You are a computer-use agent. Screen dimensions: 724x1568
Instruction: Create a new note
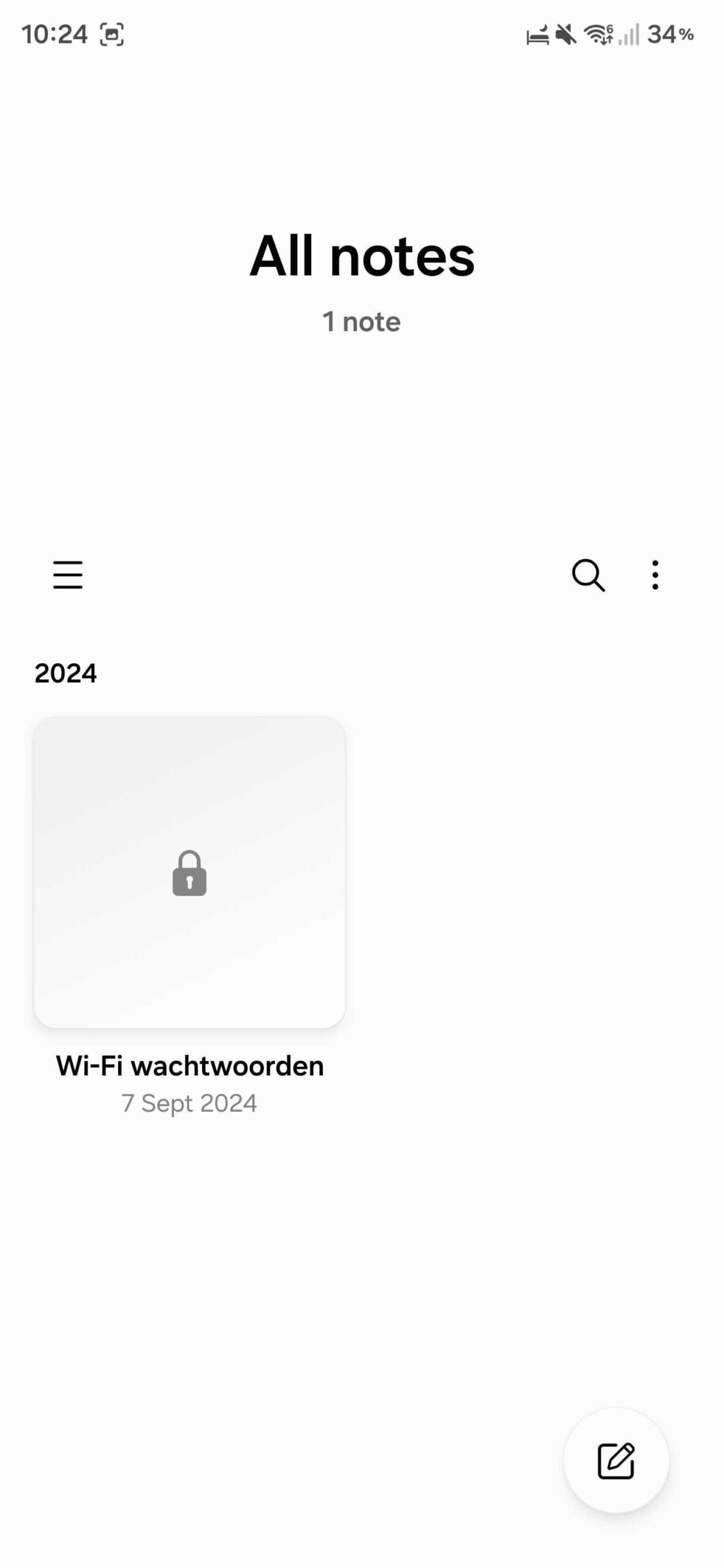(x=616, y=1461)
